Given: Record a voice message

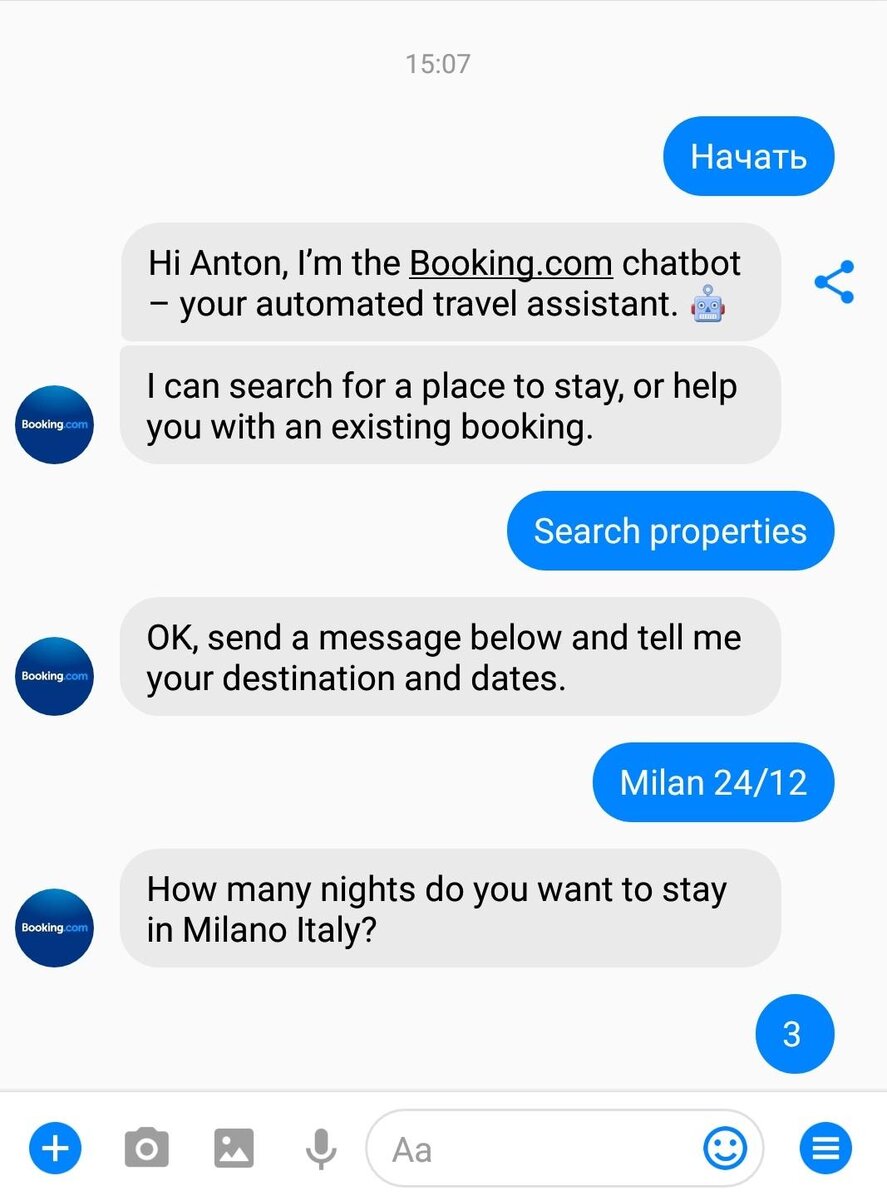Looking at the screenshot, I should pyautogui.click(x=320, y=1149).
